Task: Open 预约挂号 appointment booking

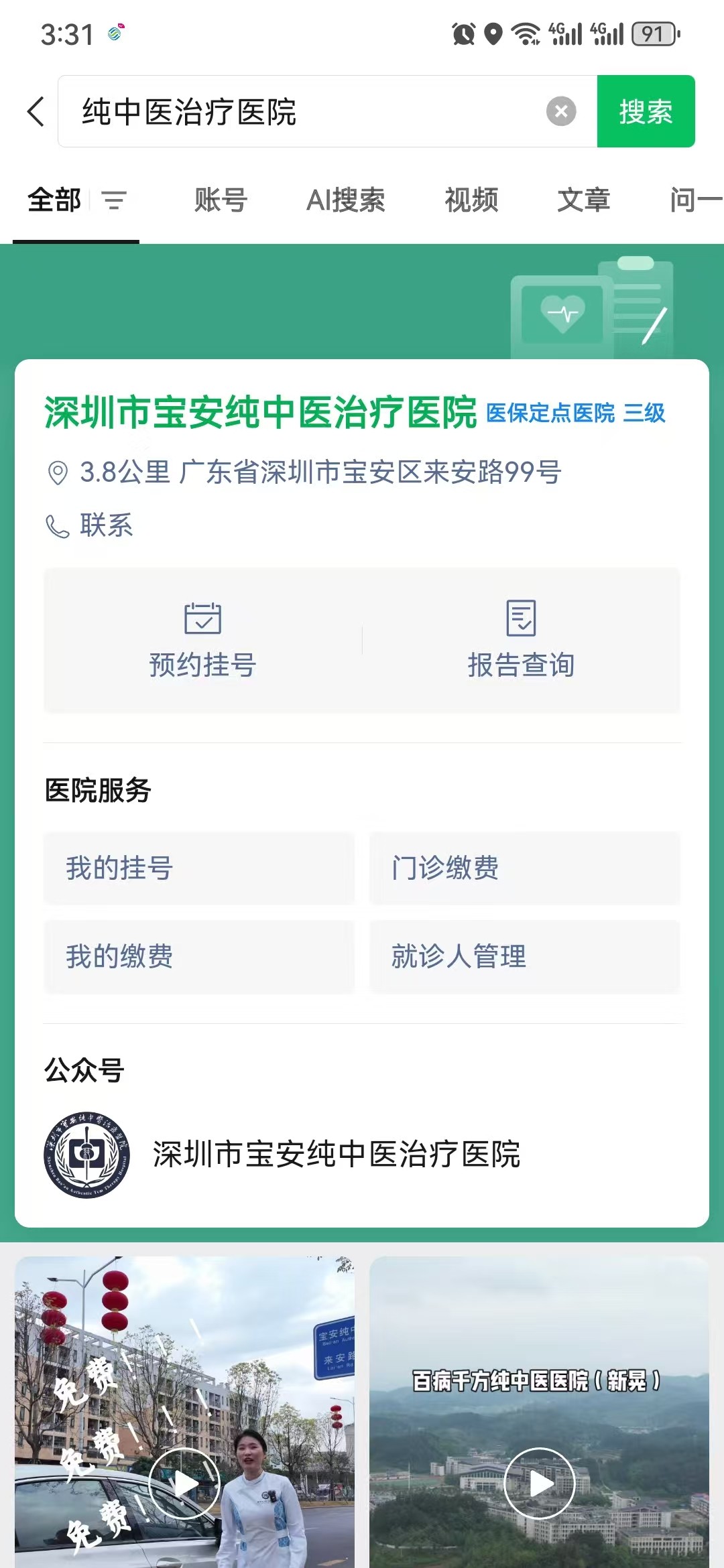Action: tap(202, 640)
